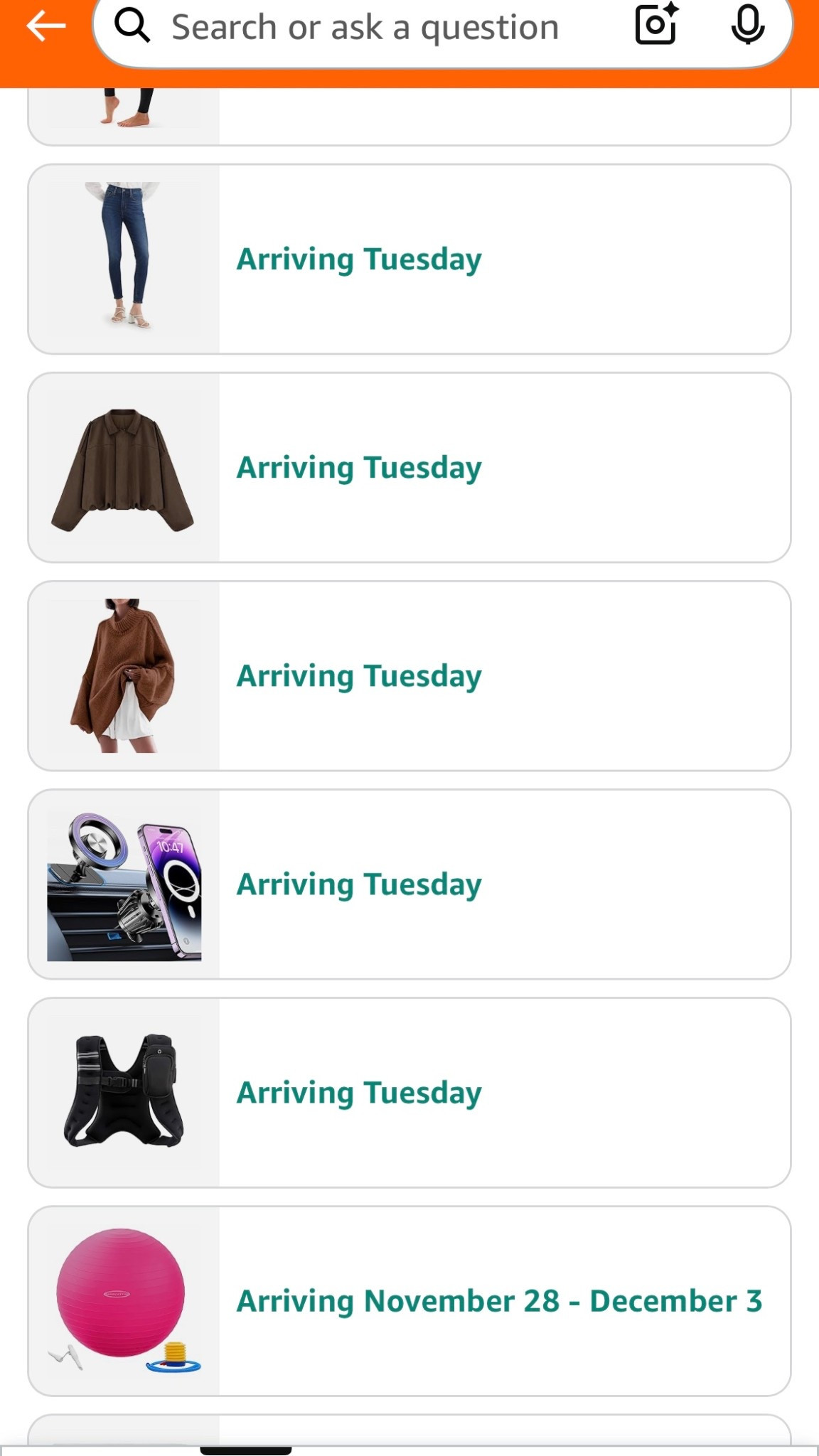
Task: Open the oversized brown sweater thumbnail
Action: [122, 674]
